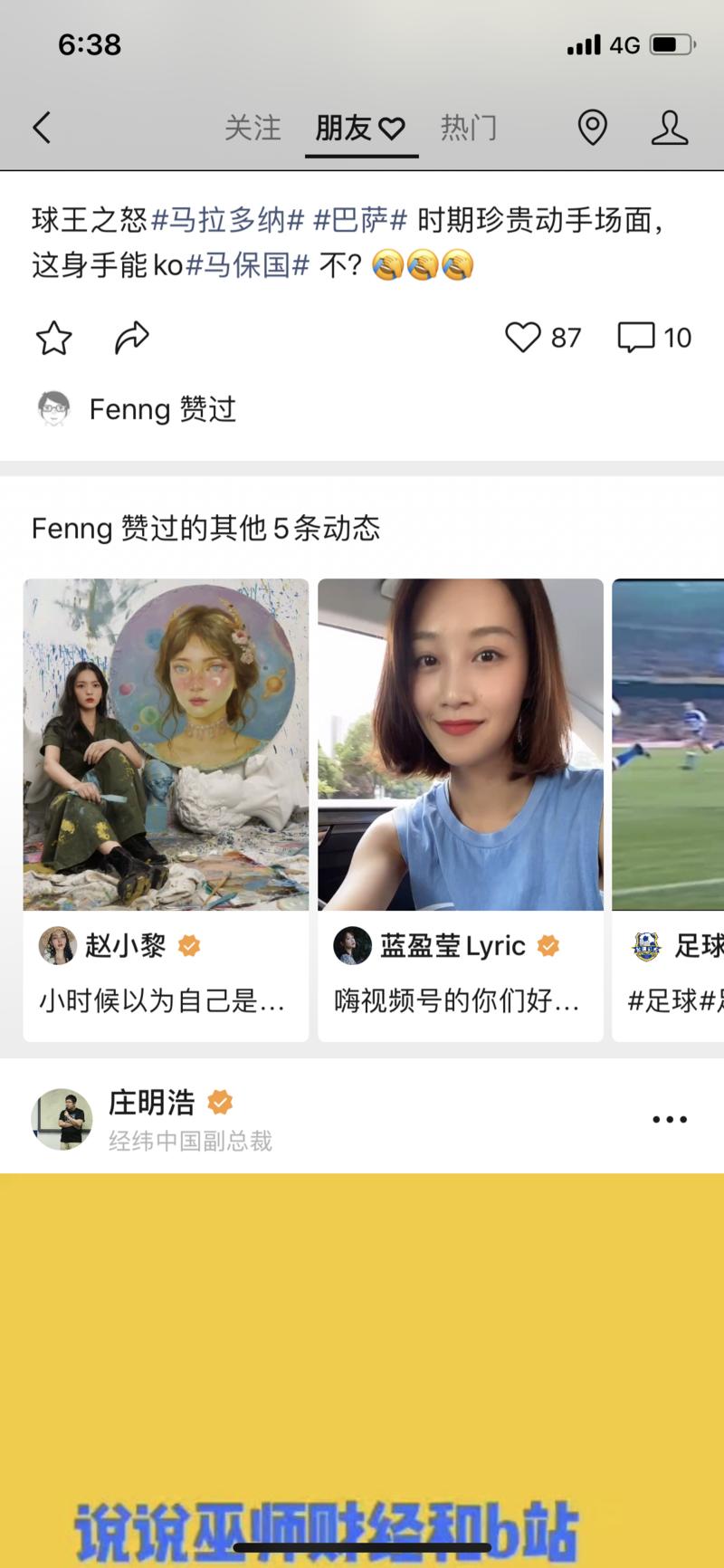Open 赵小黎's profile name link
Screen dimensions: 724x1568
(127, 945)
